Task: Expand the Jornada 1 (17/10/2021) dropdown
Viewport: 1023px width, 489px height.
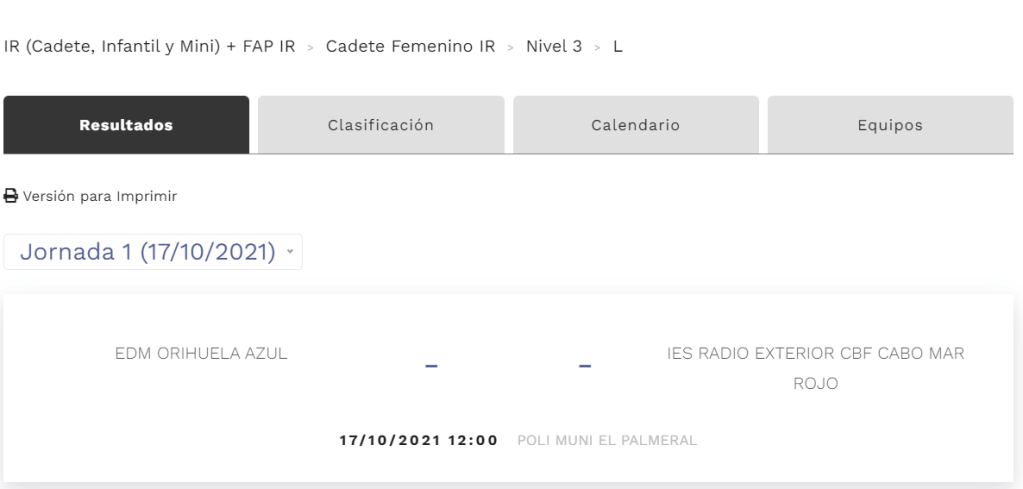Action: pyautogui.click(x=153, y=252)
